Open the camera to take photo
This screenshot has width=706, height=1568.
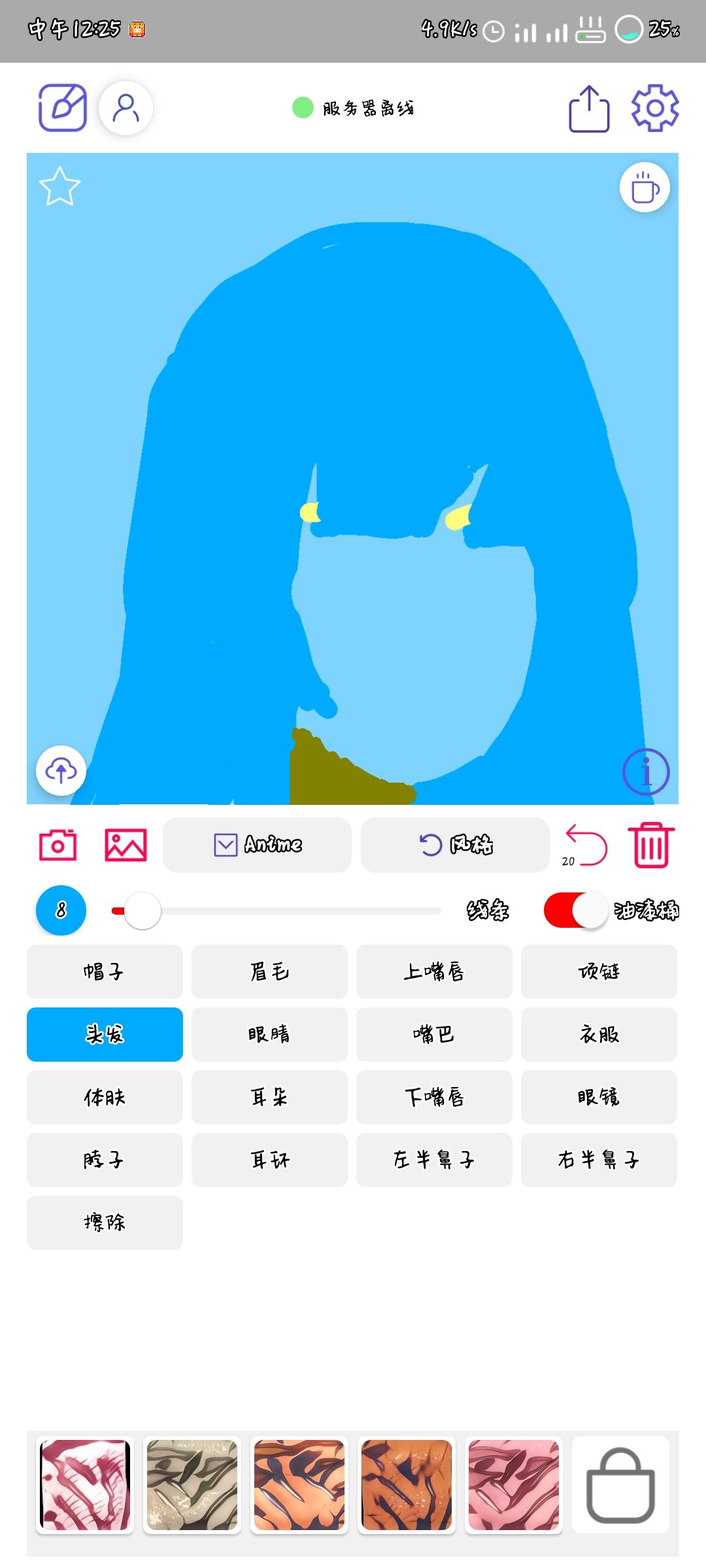click(x=58, y=845)
